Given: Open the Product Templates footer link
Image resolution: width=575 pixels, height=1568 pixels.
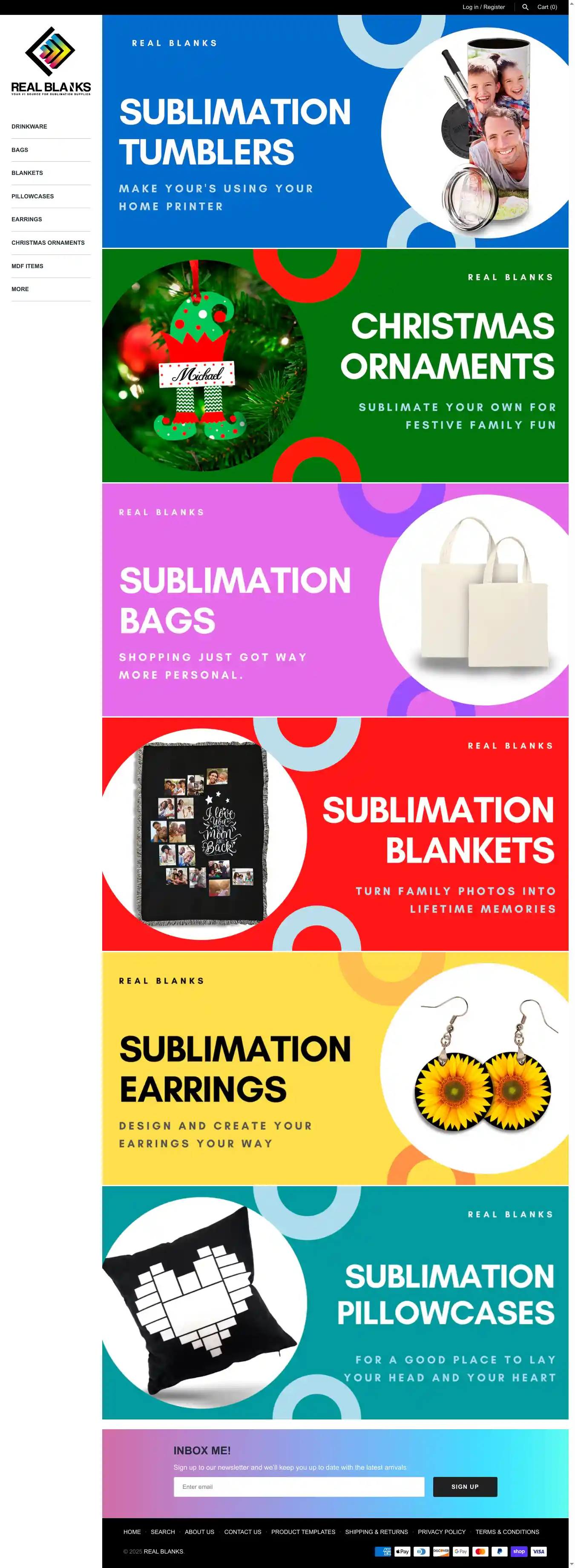Looking at the screenshot, I should [303, 1531].
